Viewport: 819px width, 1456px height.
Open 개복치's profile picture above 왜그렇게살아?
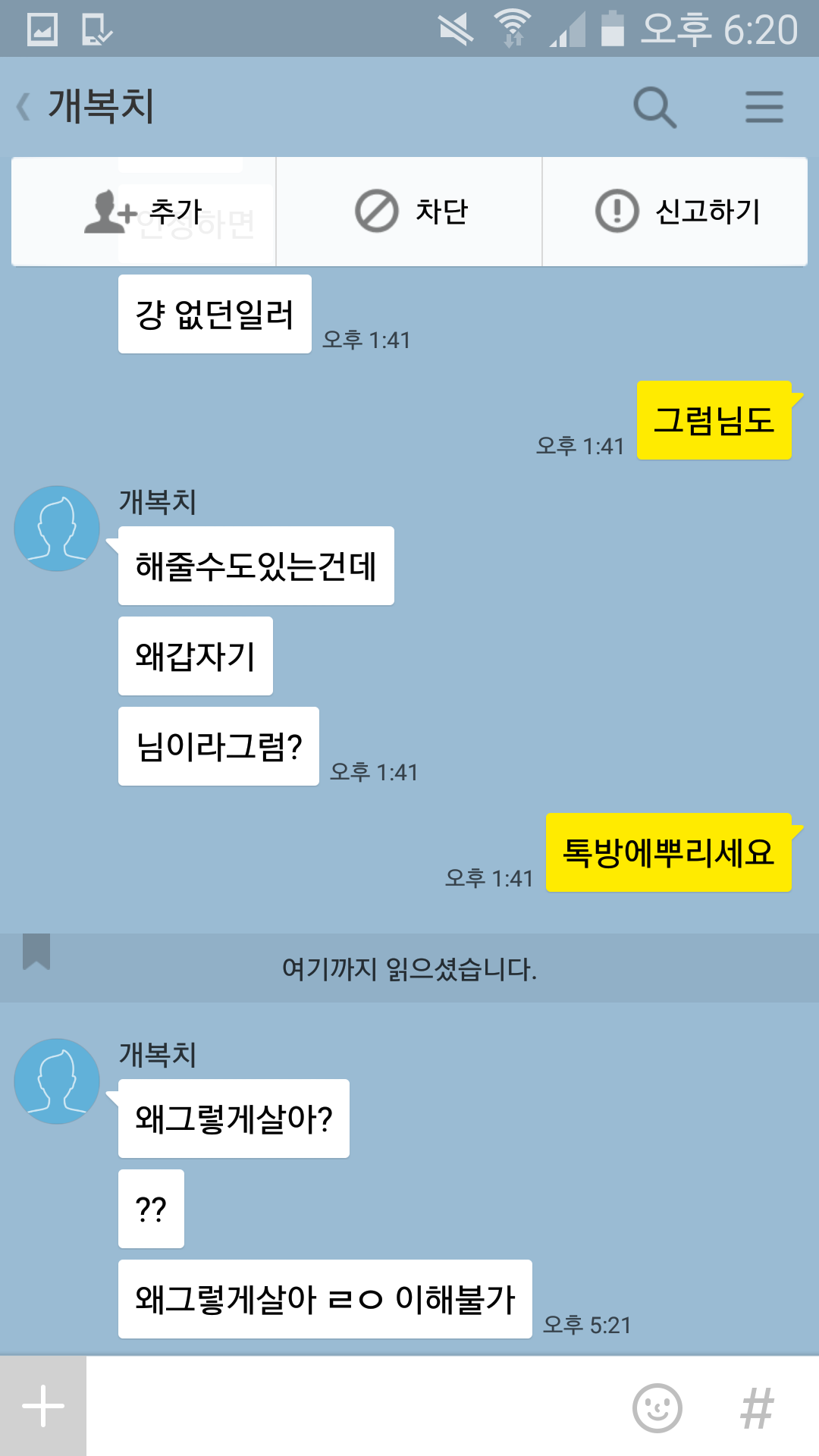coord(57,1081)
